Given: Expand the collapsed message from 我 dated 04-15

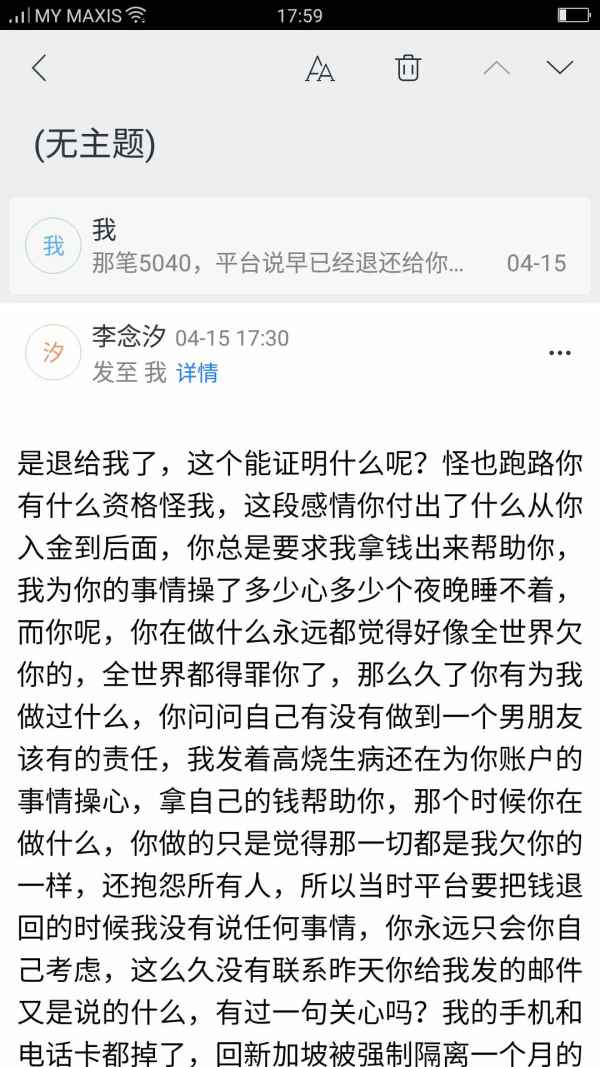Looking at the screenshot, I should tap(300, 246).
